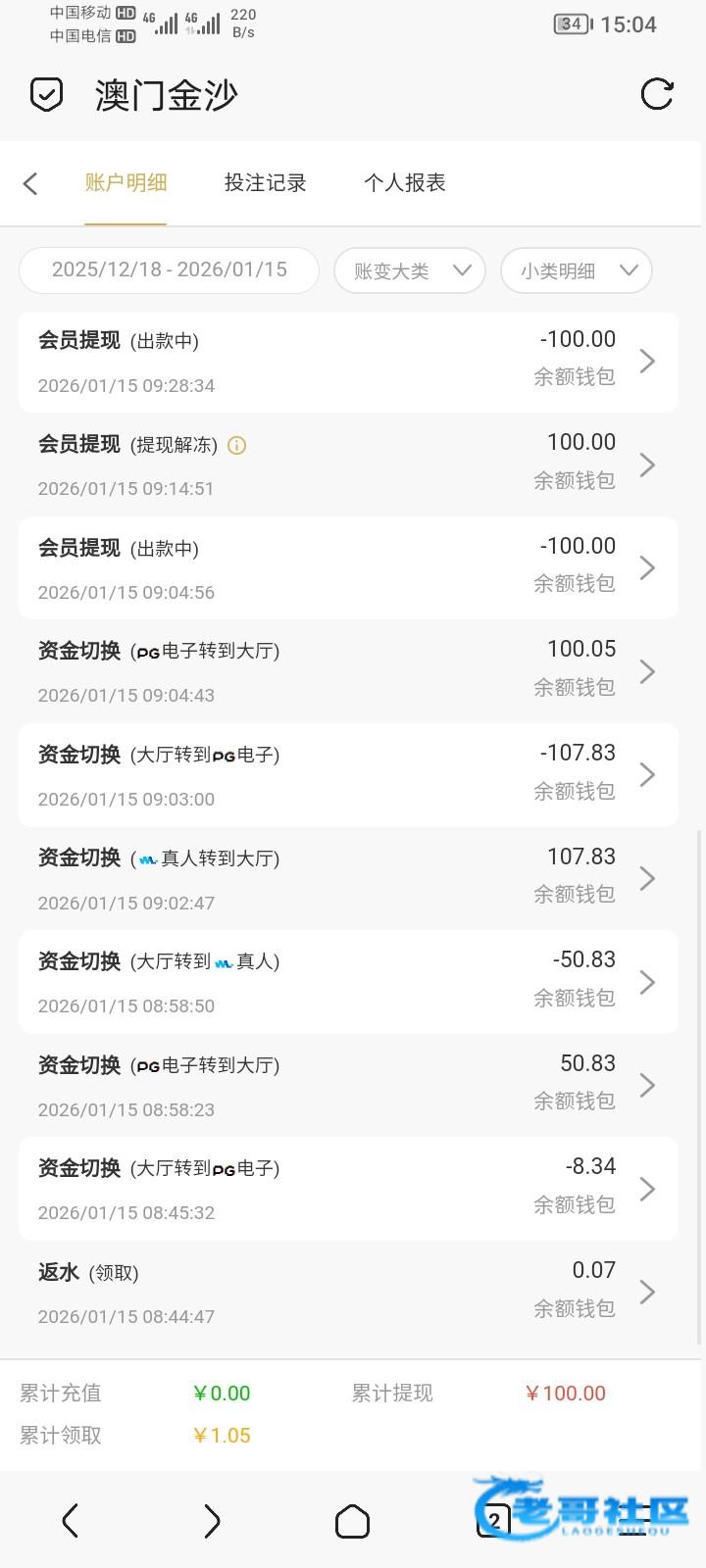706x1568 pixels.
Task: Expand the 小类明细 dropdown
Action: click(577, 270)
